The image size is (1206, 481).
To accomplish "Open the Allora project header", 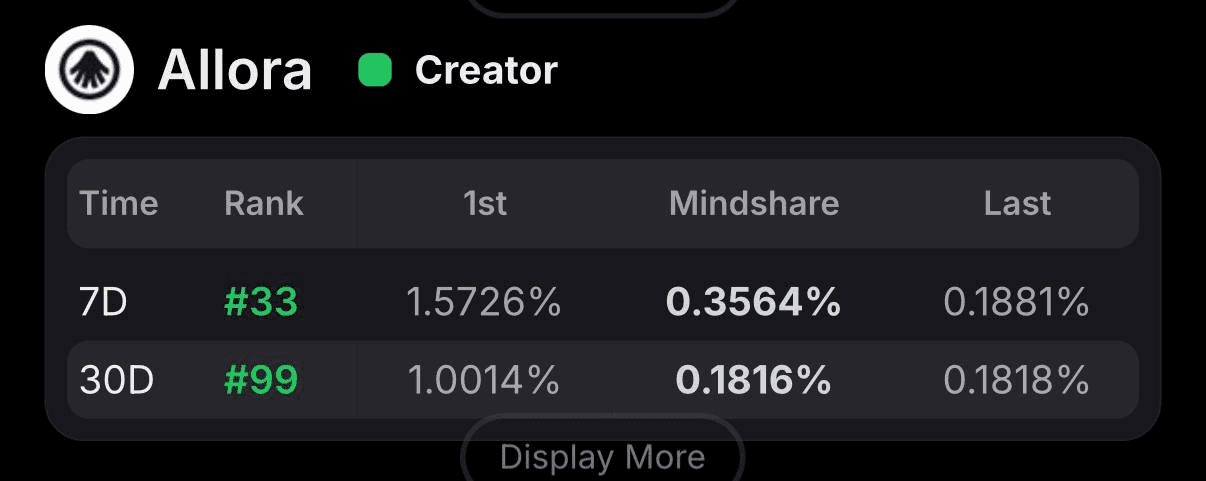I will pyautogui.click(x=234, y=71).
